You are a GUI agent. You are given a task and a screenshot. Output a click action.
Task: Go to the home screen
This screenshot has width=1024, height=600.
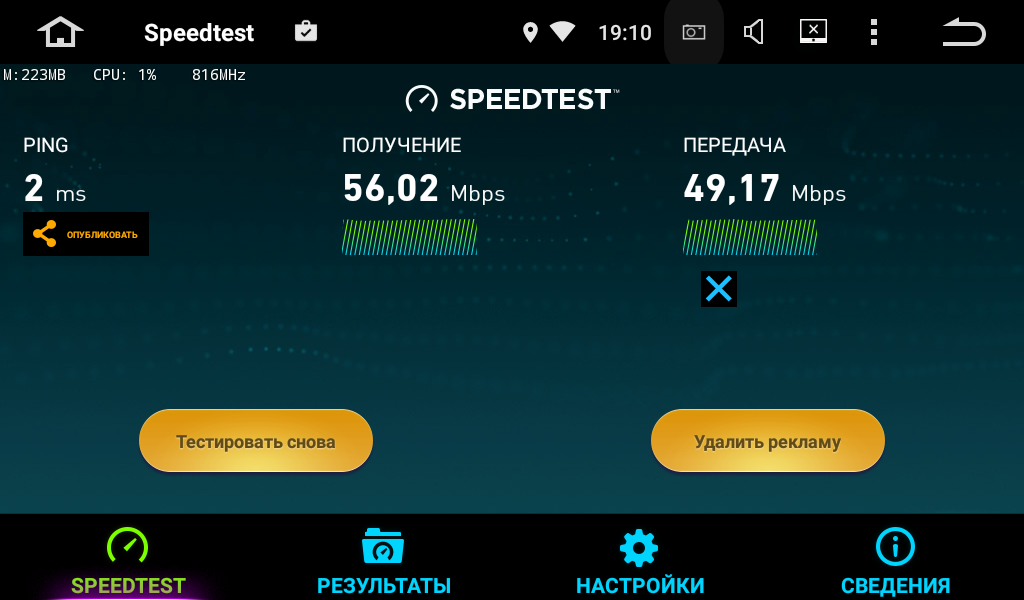coord(60,32)
